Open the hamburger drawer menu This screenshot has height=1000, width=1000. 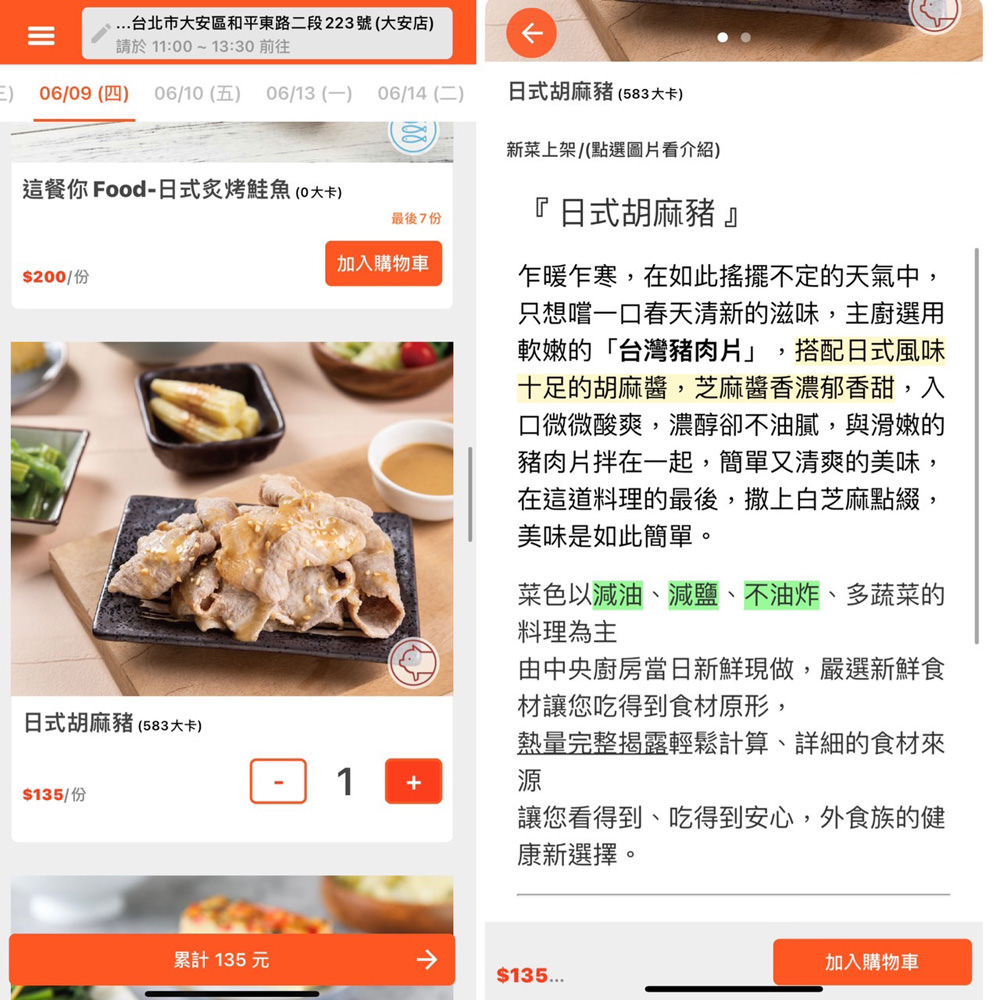pos(41,35)
